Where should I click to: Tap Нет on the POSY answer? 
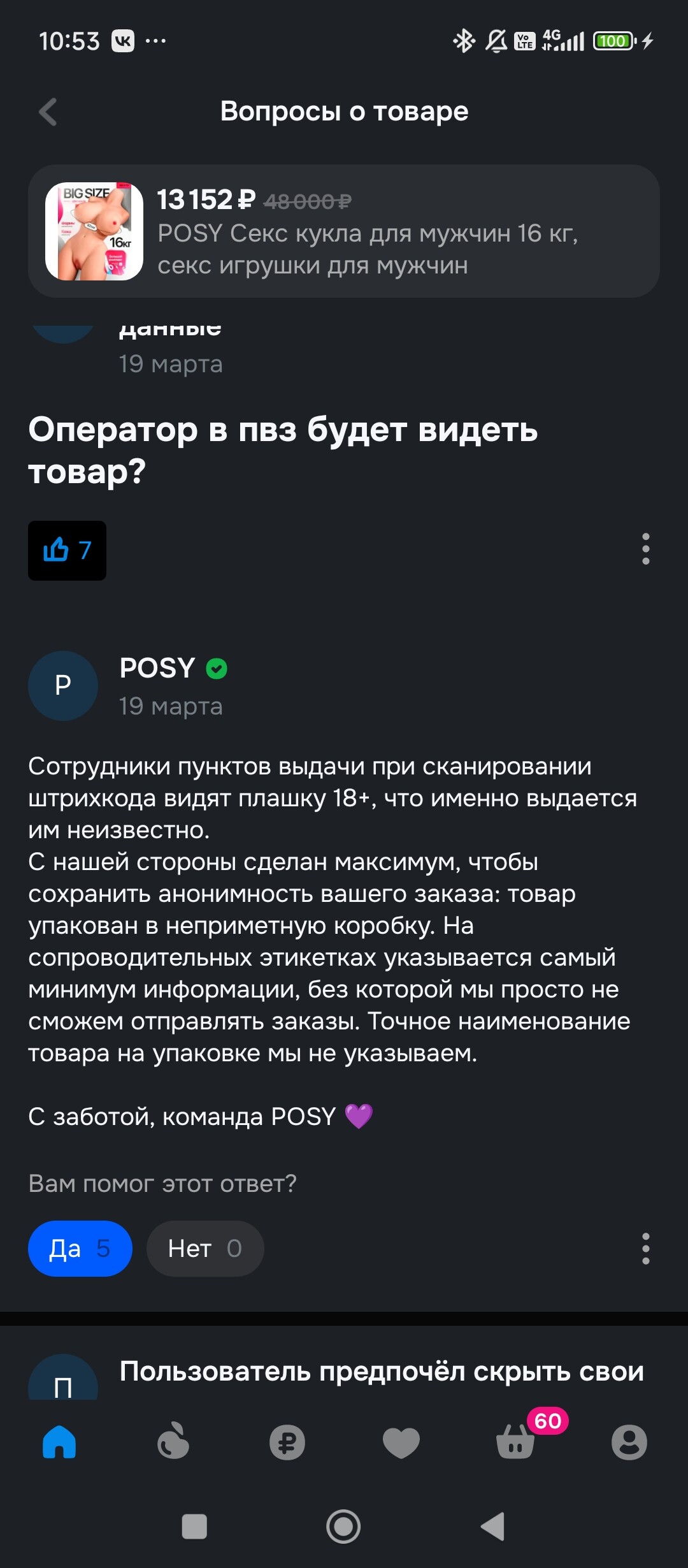[x=204, y=1248]
